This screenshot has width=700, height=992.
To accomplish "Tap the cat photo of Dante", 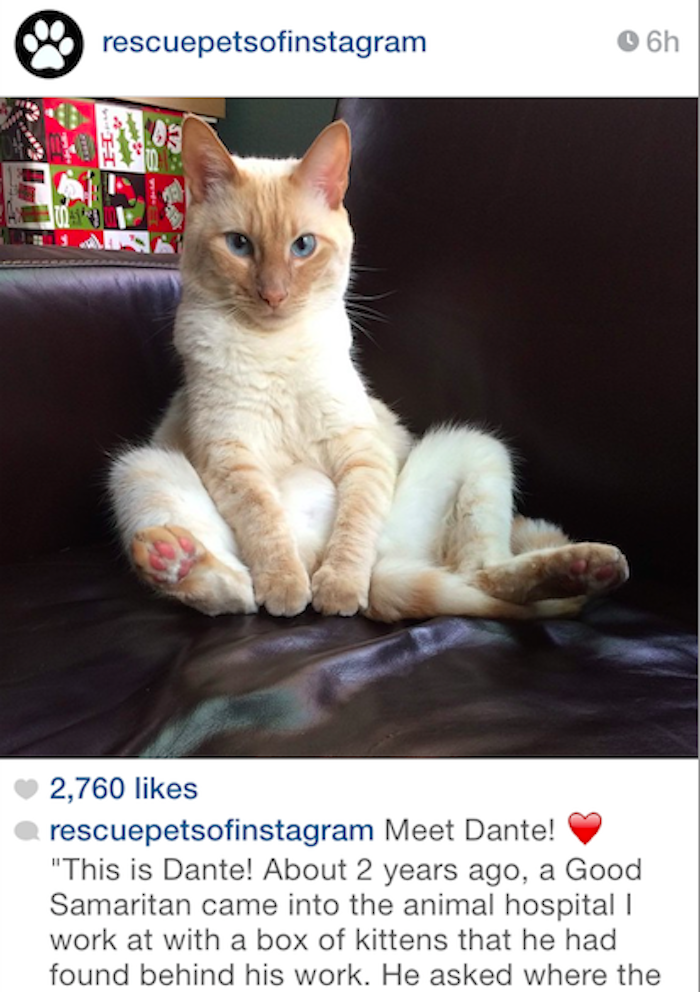I will pos(350,425).
